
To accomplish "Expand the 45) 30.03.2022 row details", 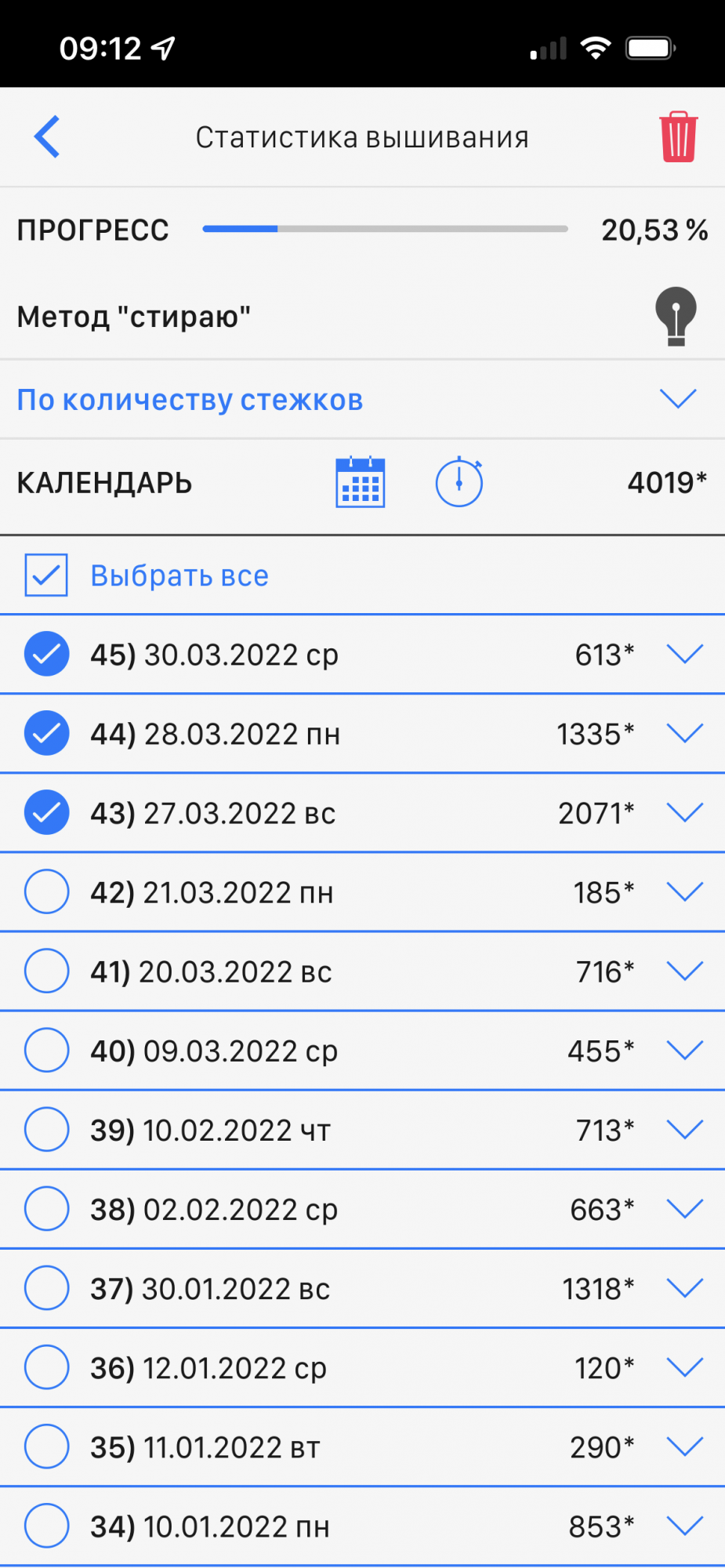I will [684, 654].
